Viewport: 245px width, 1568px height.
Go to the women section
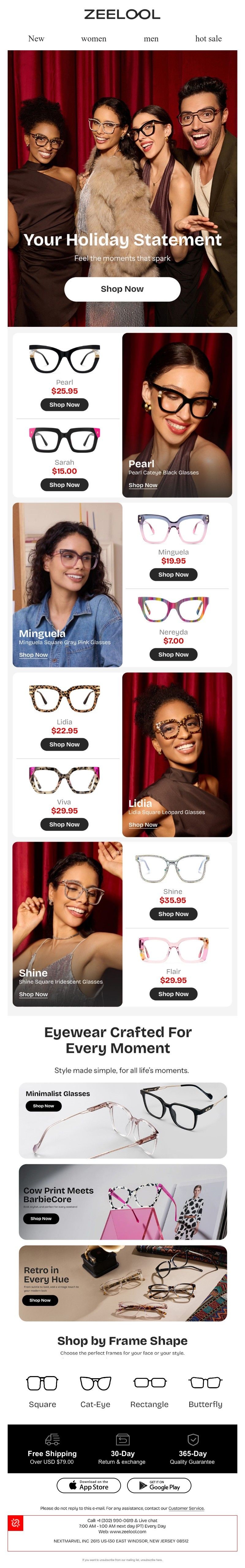94,38
